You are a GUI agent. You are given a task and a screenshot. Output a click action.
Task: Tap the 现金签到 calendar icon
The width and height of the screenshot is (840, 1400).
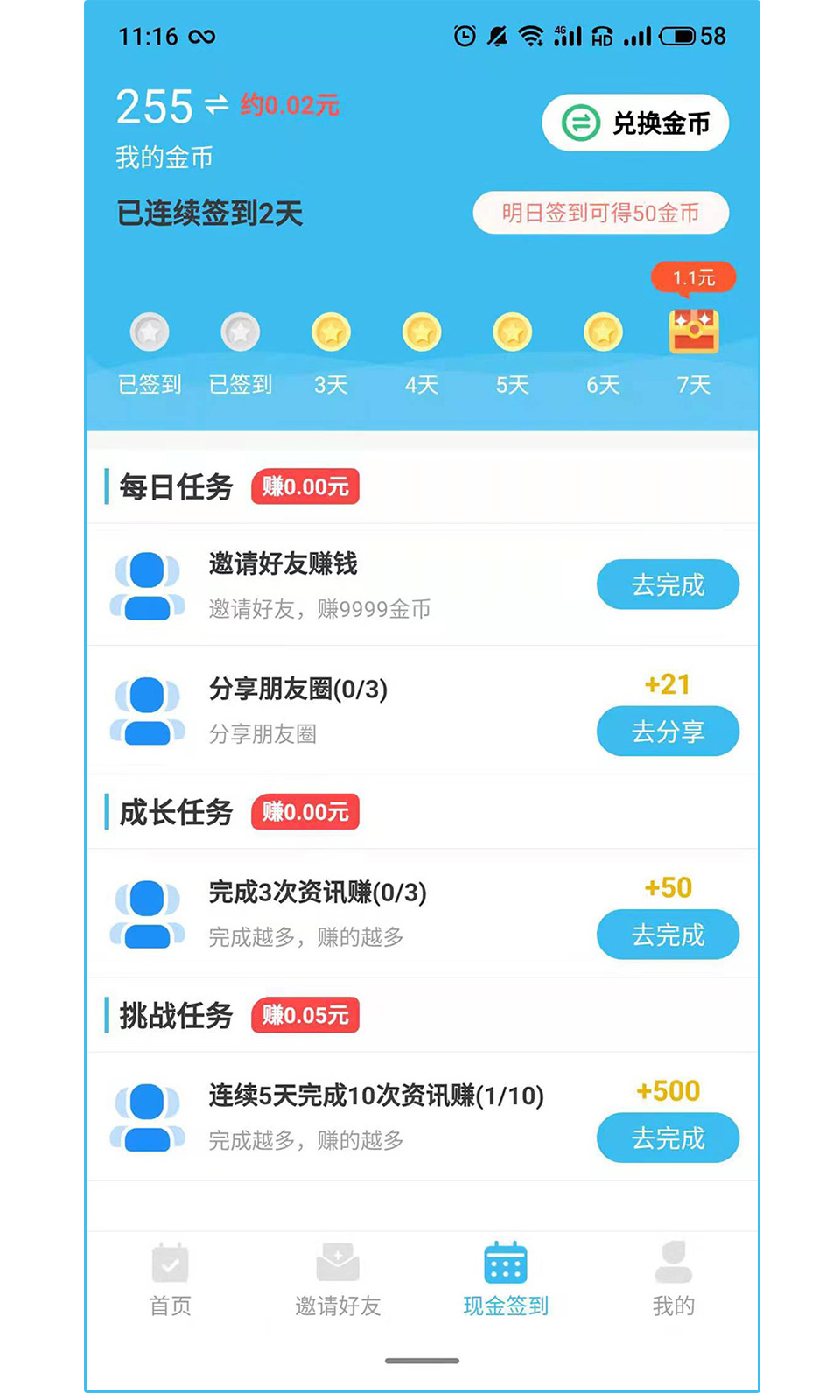coord(506,1261)
